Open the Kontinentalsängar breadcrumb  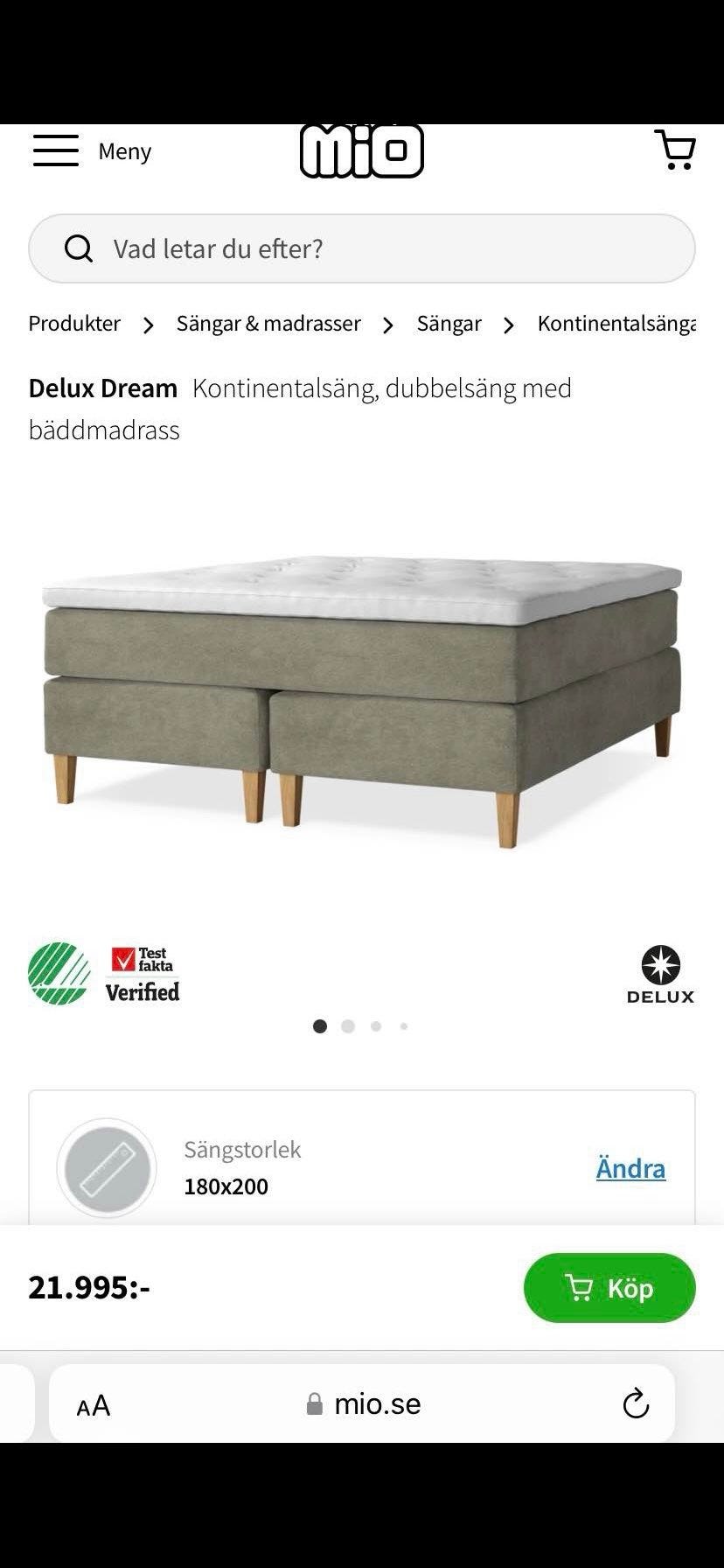point(616,324)
